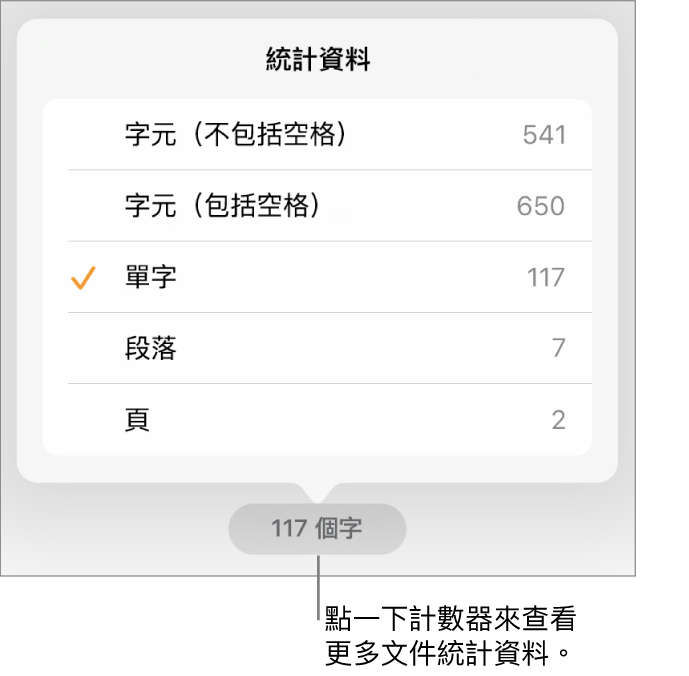Choose 字元（包括空格）statistic

(x=318, y=206)
